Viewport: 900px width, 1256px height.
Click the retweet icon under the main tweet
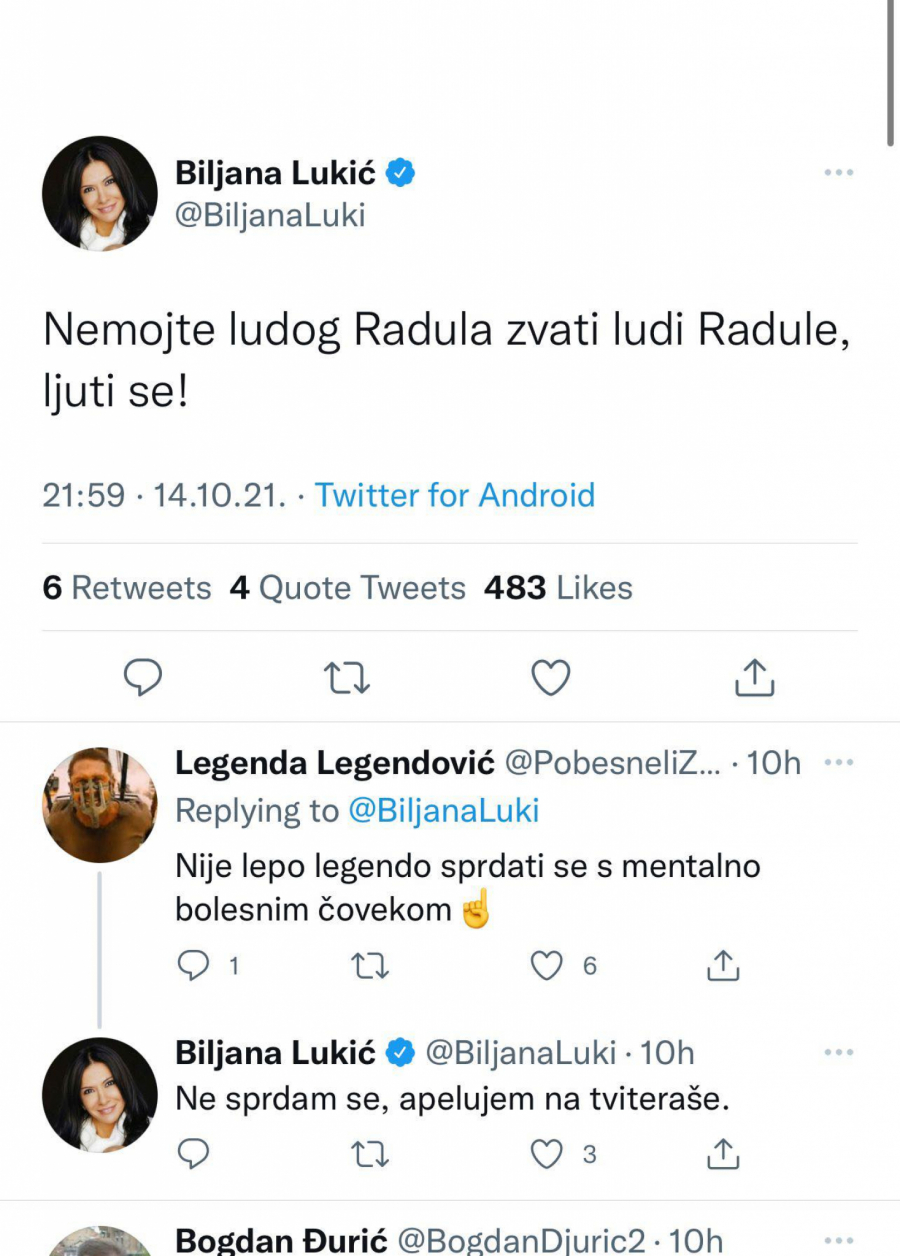[347, 677]
